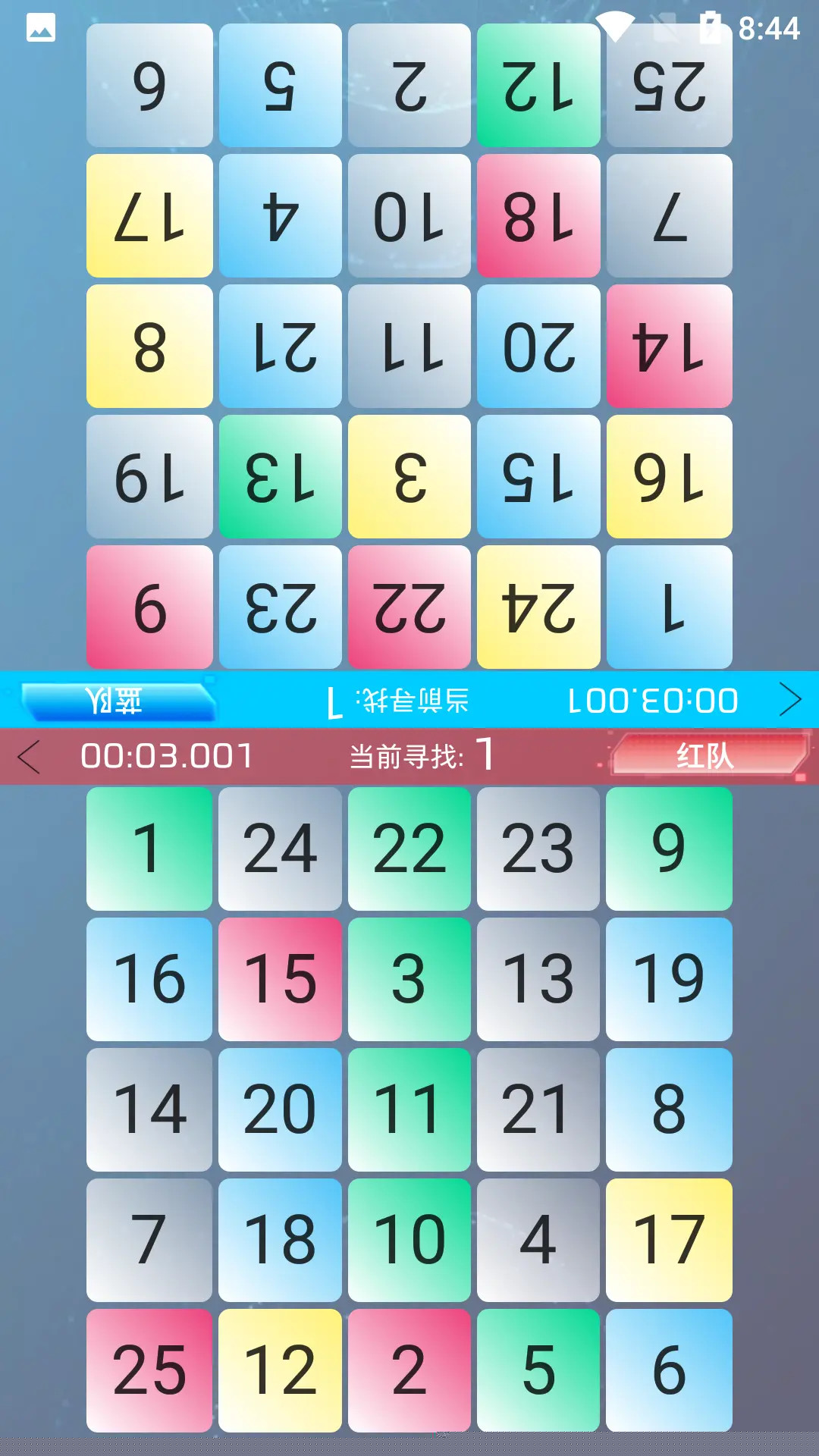
Task: Select inverted tile 1 in the blue team grid
Action: 669,607
